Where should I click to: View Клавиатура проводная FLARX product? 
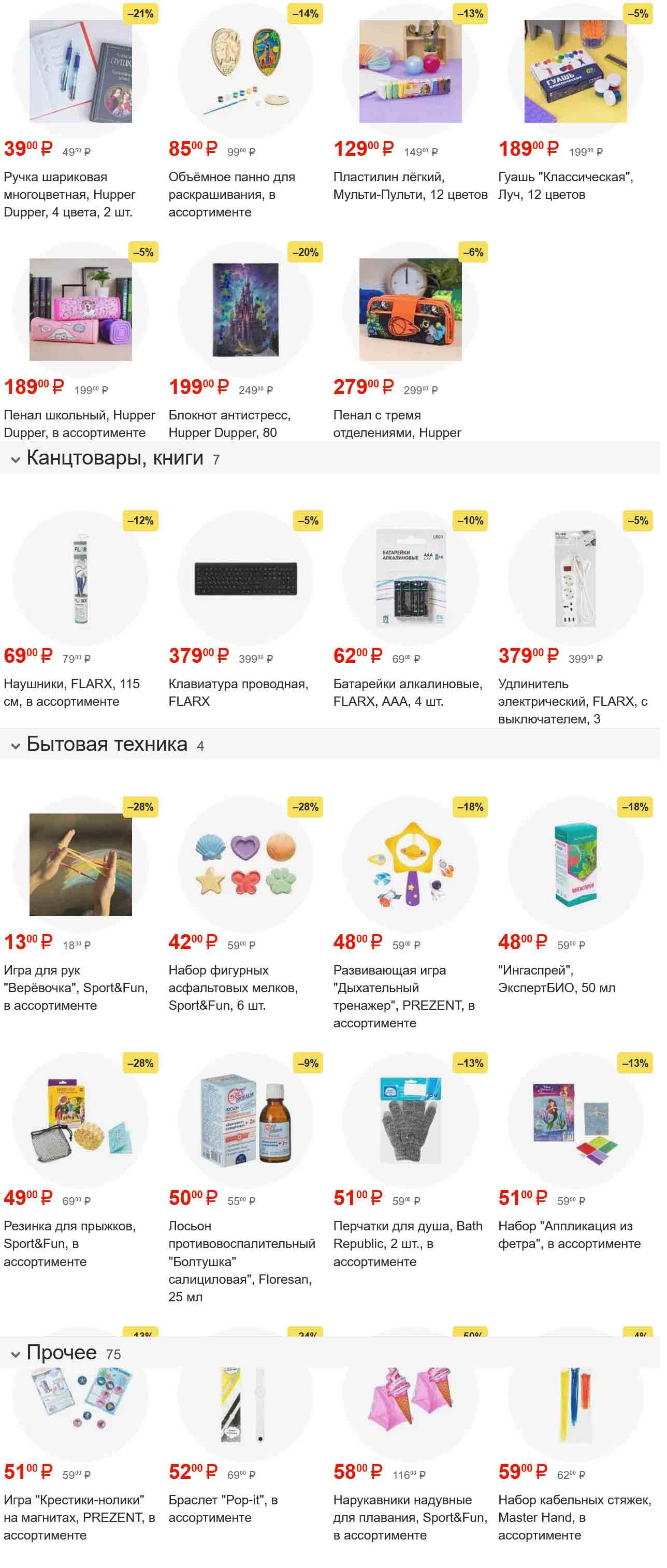point(245,578)
